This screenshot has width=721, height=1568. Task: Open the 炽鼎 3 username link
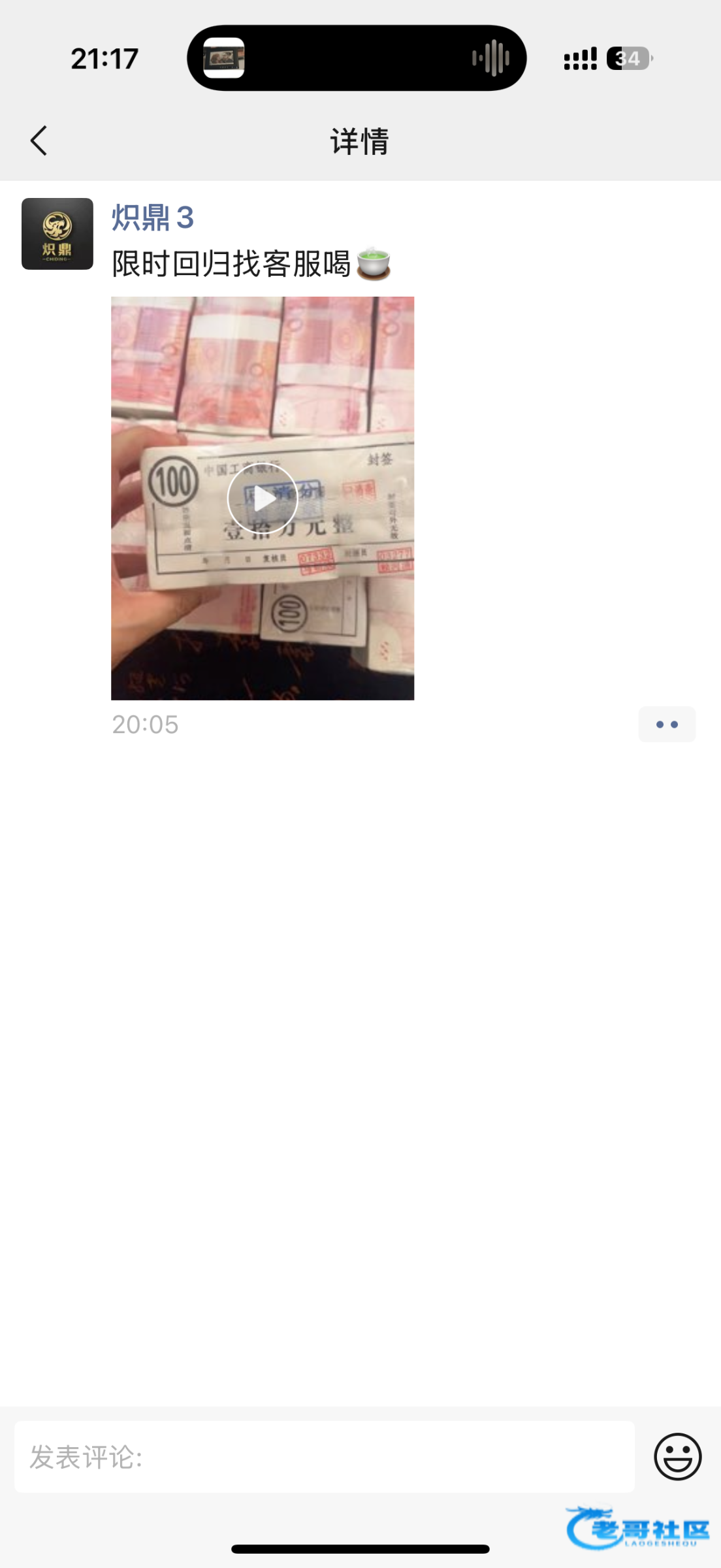click(x=153, y=218)
